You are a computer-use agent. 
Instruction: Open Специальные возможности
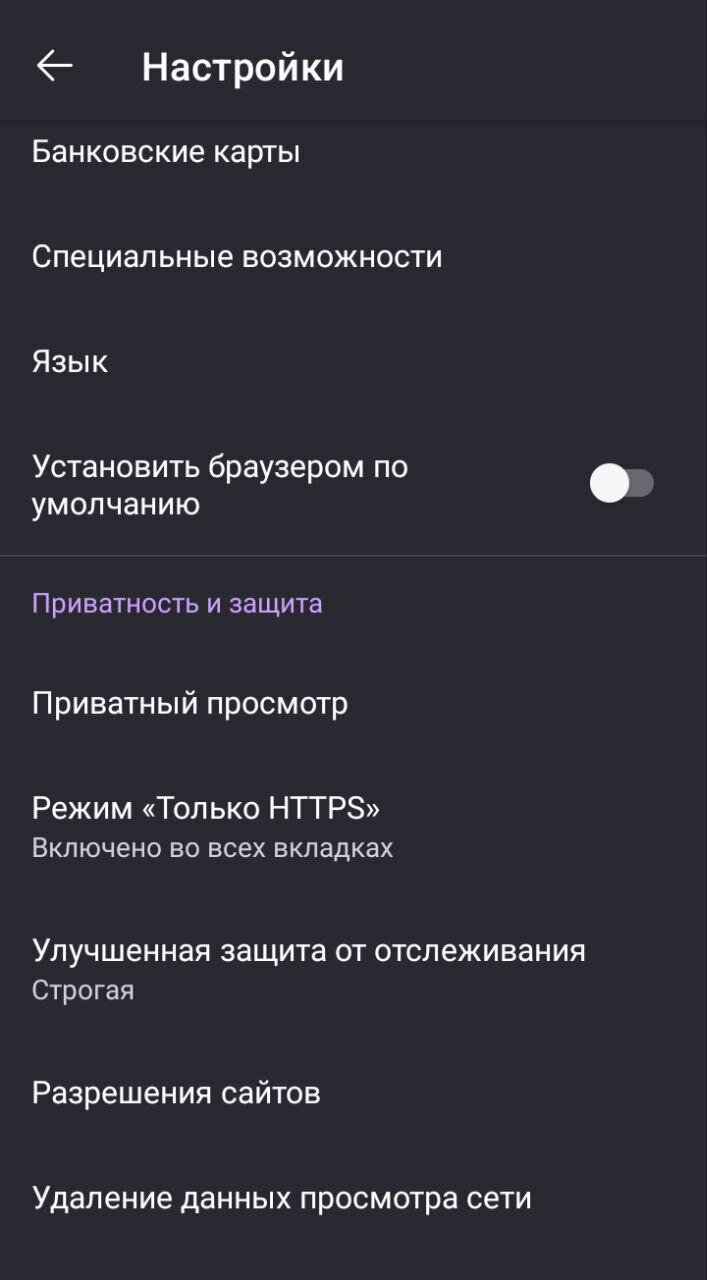pos(353,257)
